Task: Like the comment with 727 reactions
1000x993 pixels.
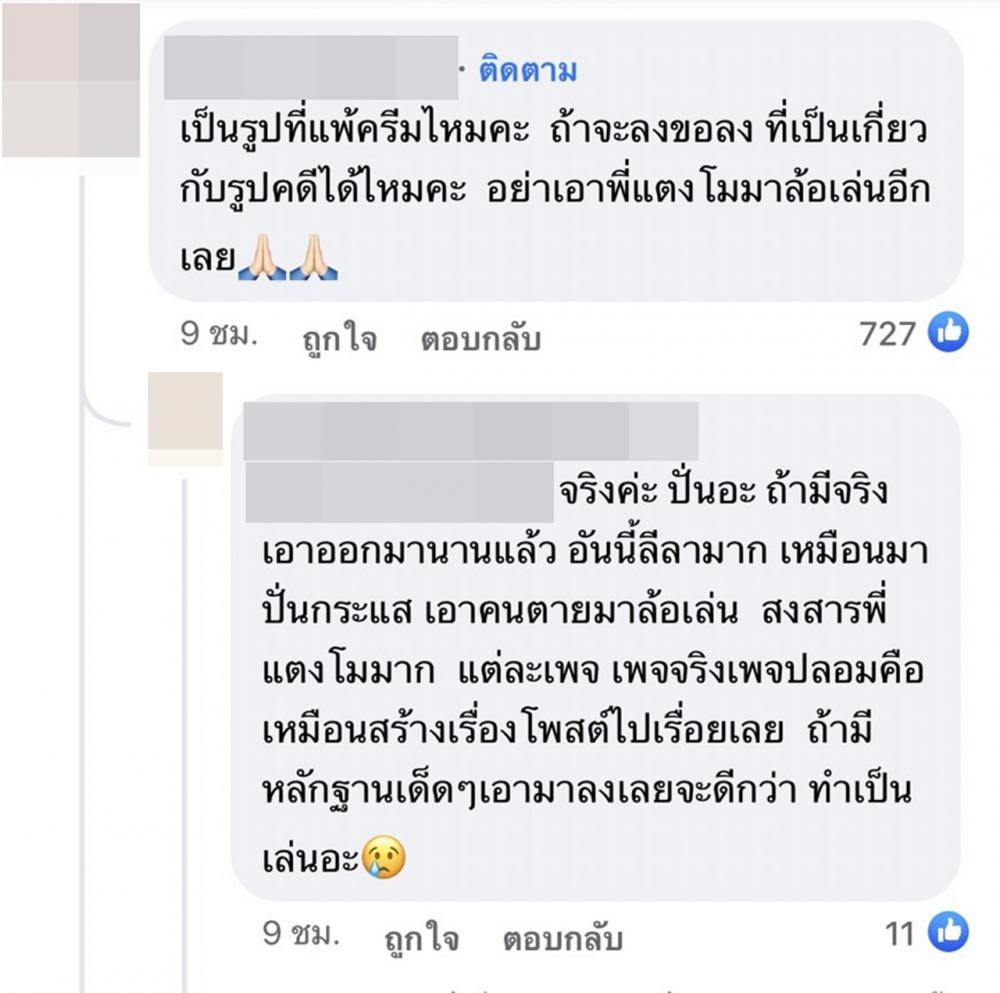Action: coord(339,338)
